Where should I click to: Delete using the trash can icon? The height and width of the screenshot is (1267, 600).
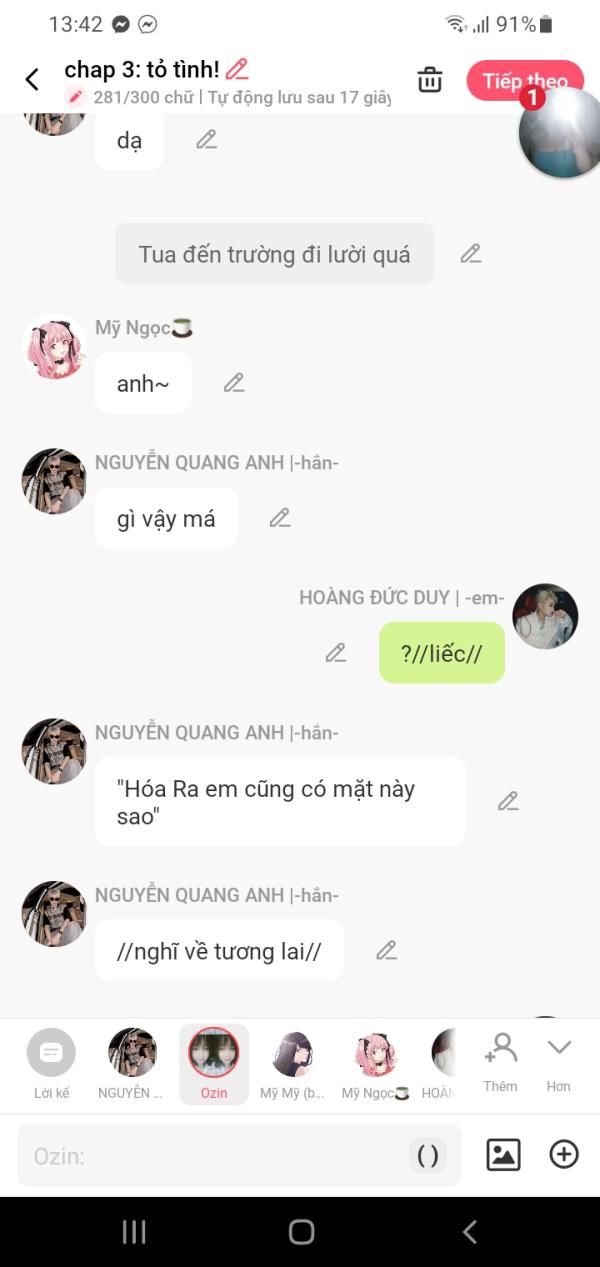click(430, 80)
